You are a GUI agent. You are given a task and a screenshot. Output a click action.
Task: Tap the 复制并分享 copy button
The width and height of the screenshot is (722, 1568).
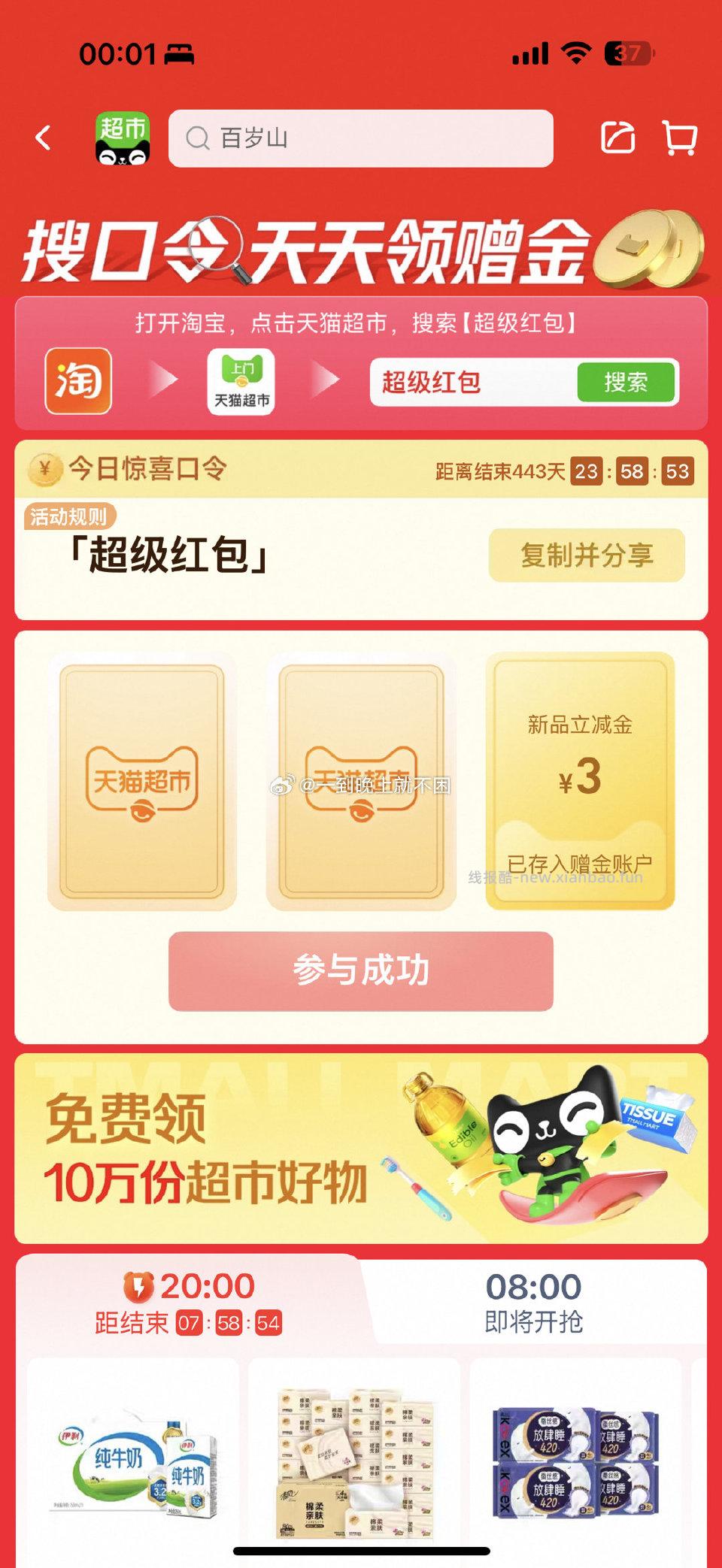point(588,556)
